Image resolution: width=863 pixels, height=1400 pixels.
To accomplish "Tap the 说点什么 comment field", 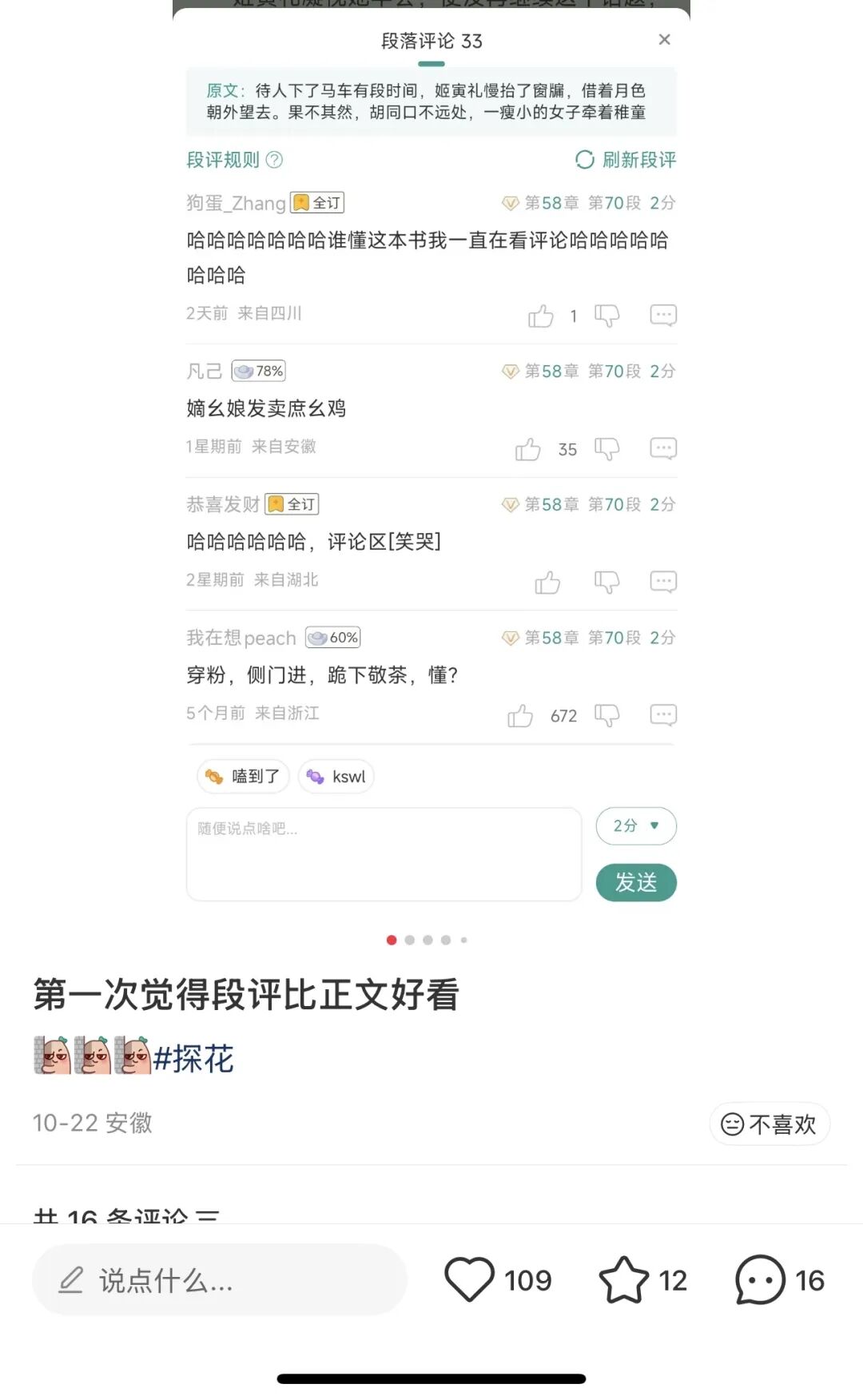I will [220, 1280].
